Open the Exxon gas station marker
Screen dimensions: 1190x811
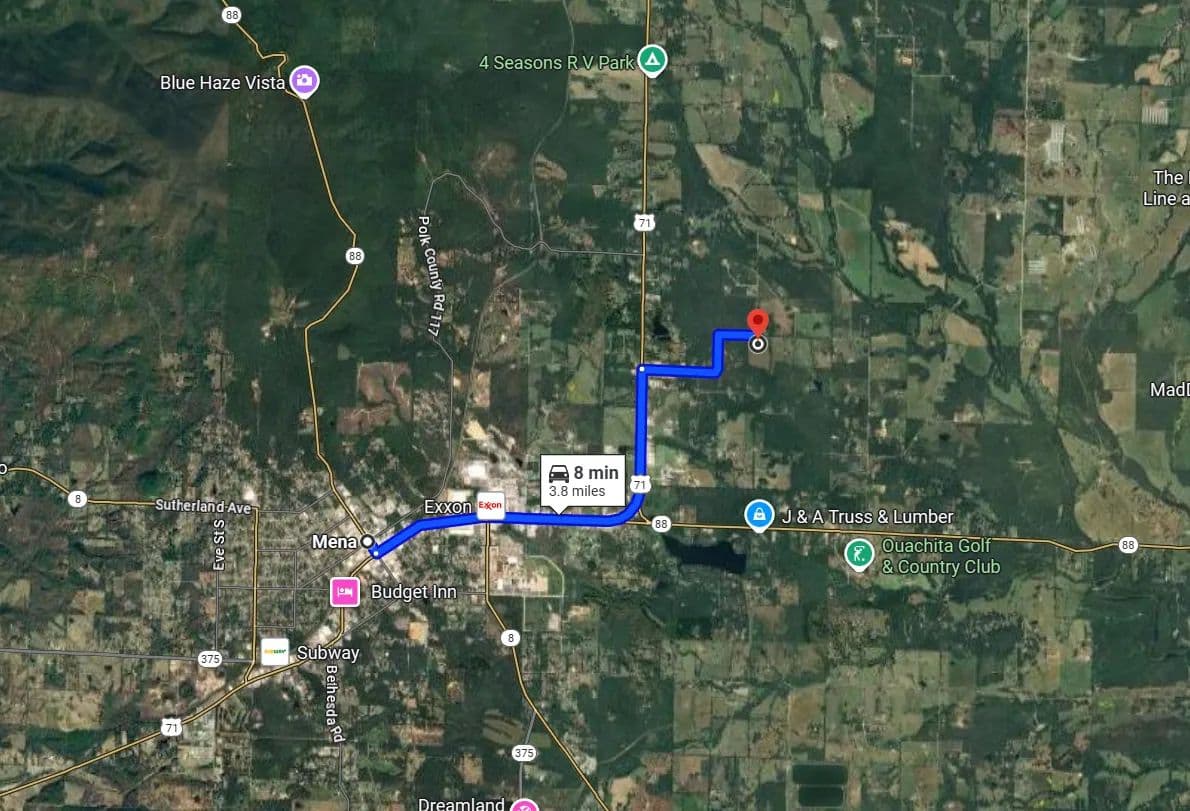(x=490, y=506)
